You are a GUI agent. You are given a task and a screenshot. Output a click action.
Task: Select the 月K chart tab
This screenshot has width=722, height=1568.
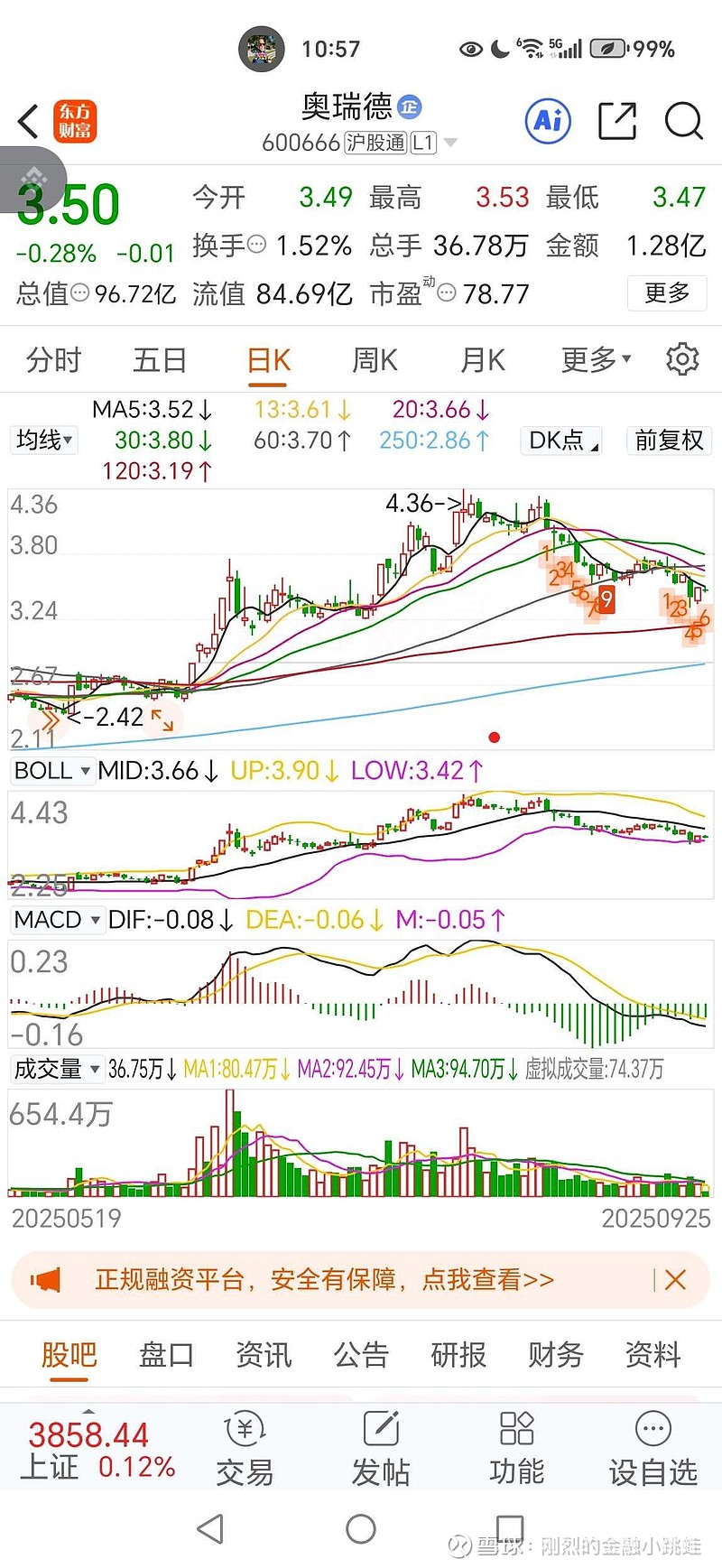pyautogui.click(x=482, y=360)
